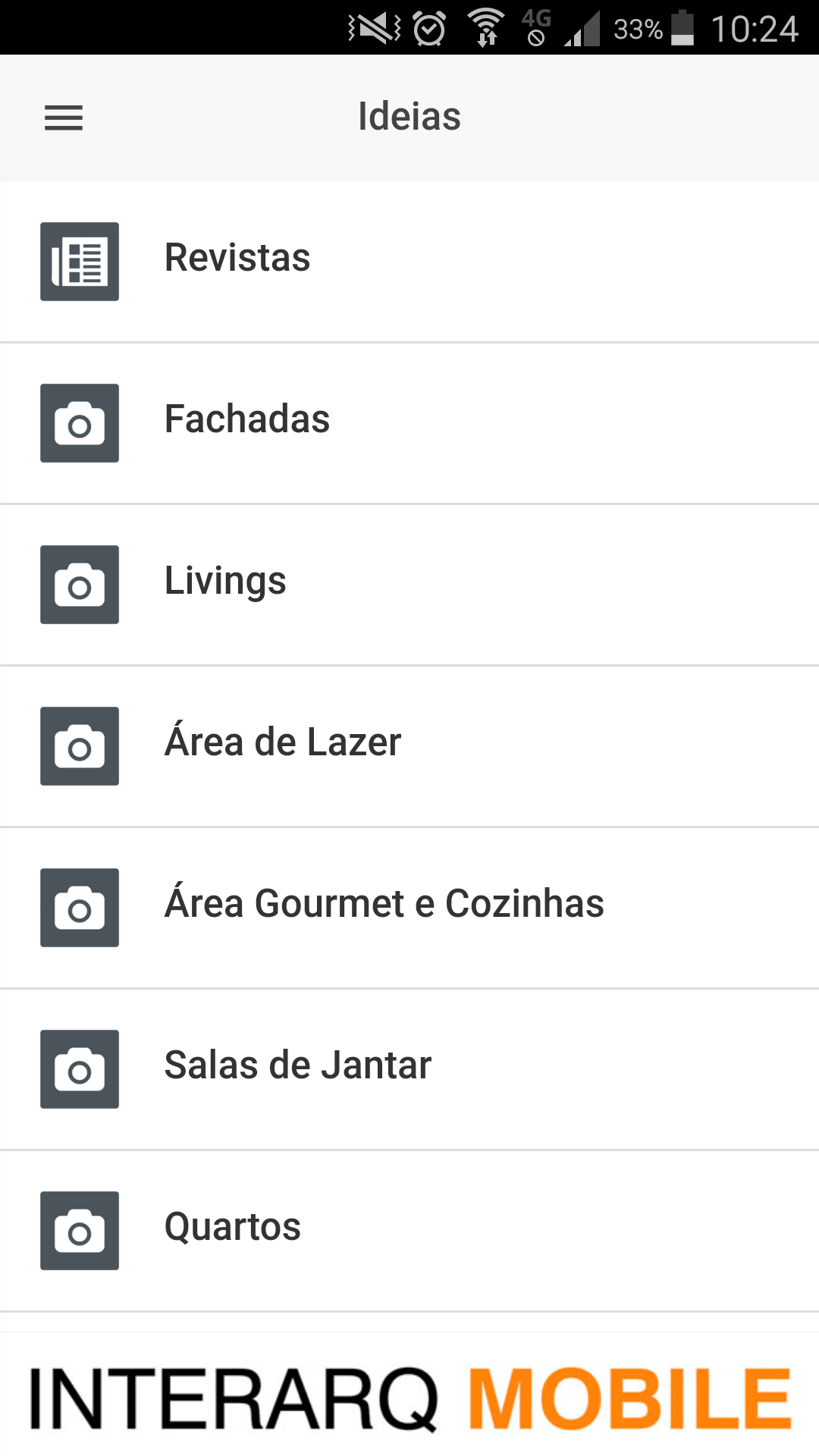819x1456 pixels.
Task: Open the Revistas section
Action: pos(409,262)
